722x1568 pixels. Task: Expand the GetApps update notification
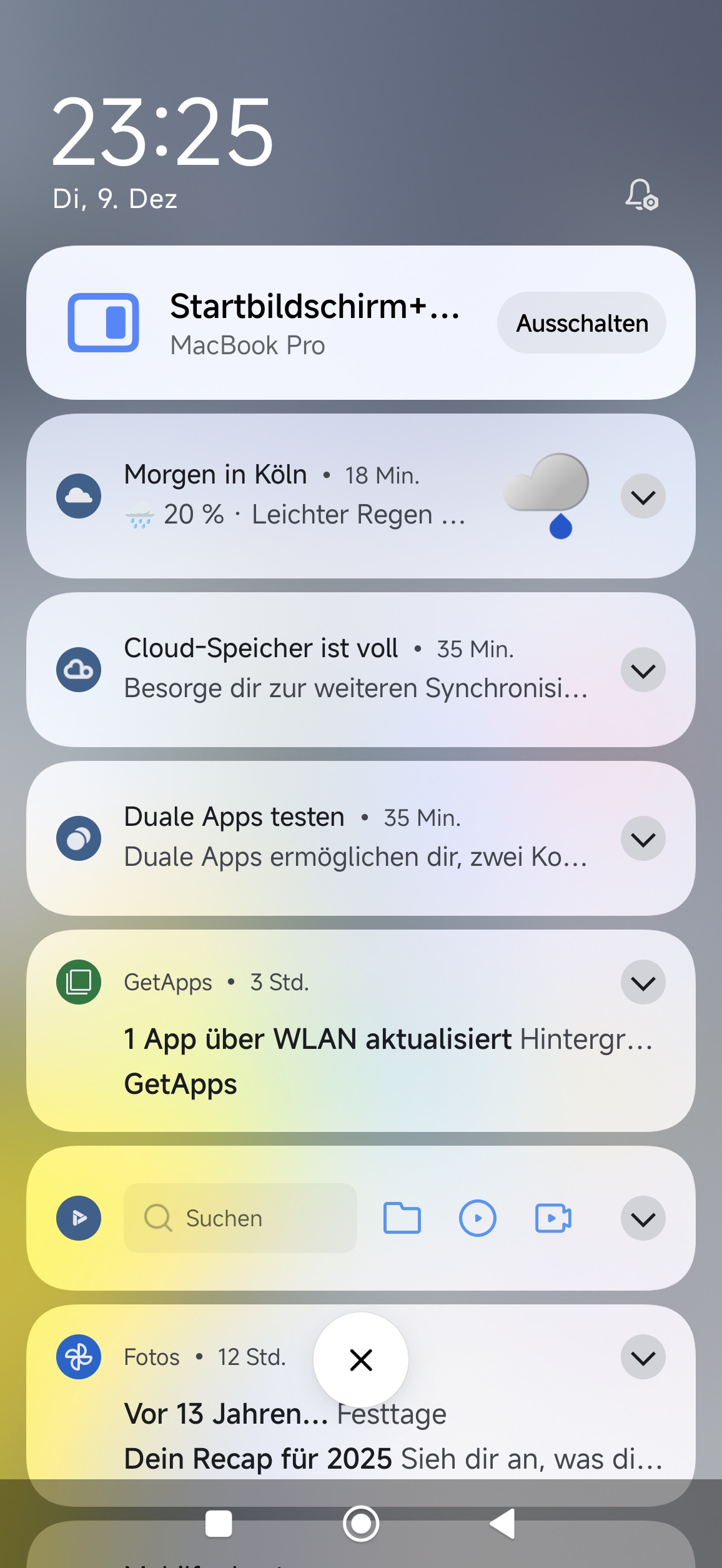point(643,983)
